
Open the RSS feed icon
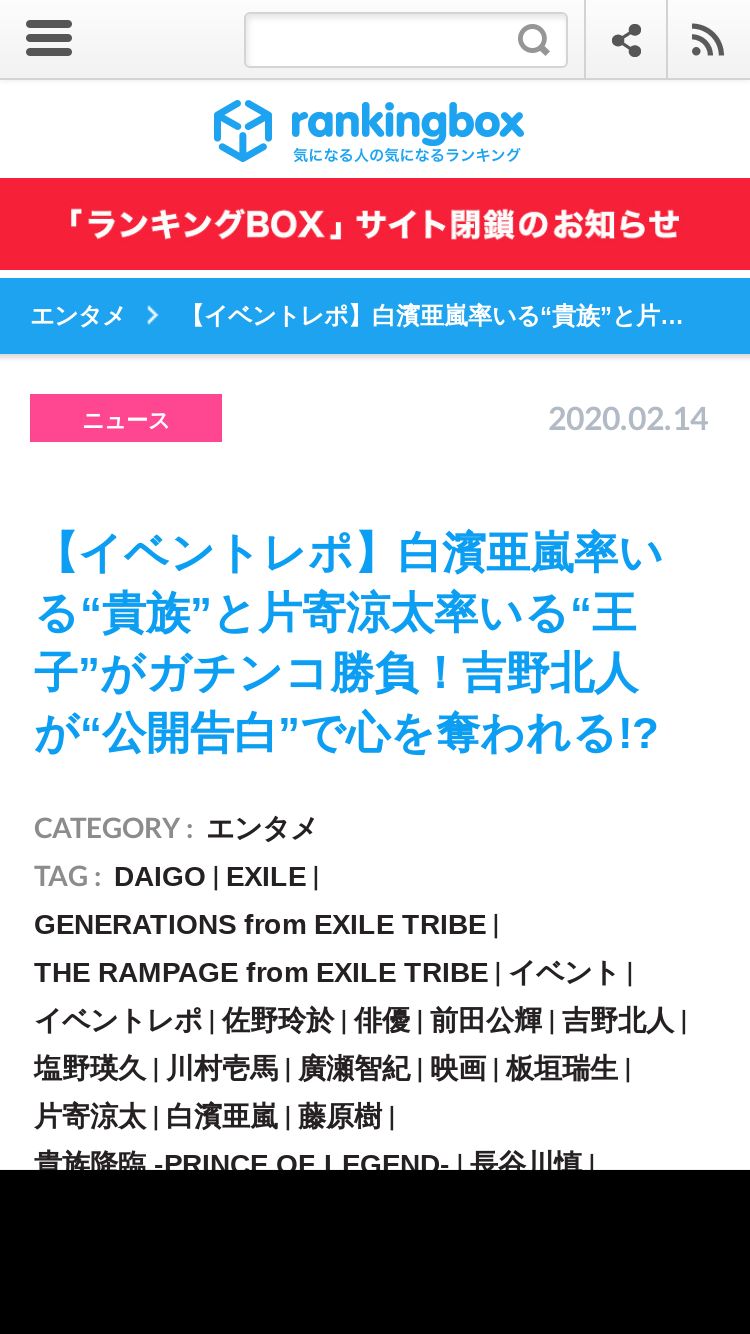coord(708,40)
